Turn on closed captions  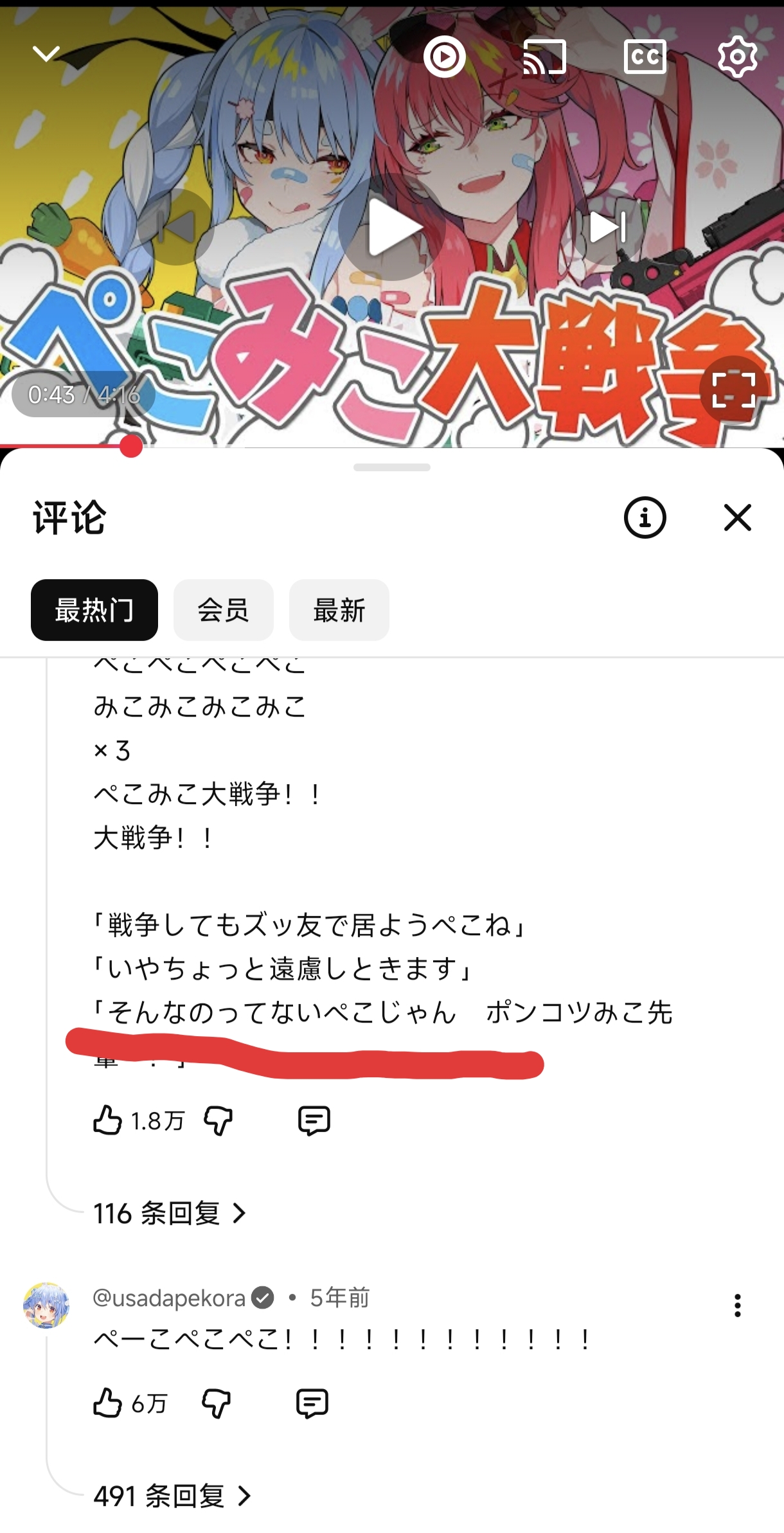click(x=645, y=57)
